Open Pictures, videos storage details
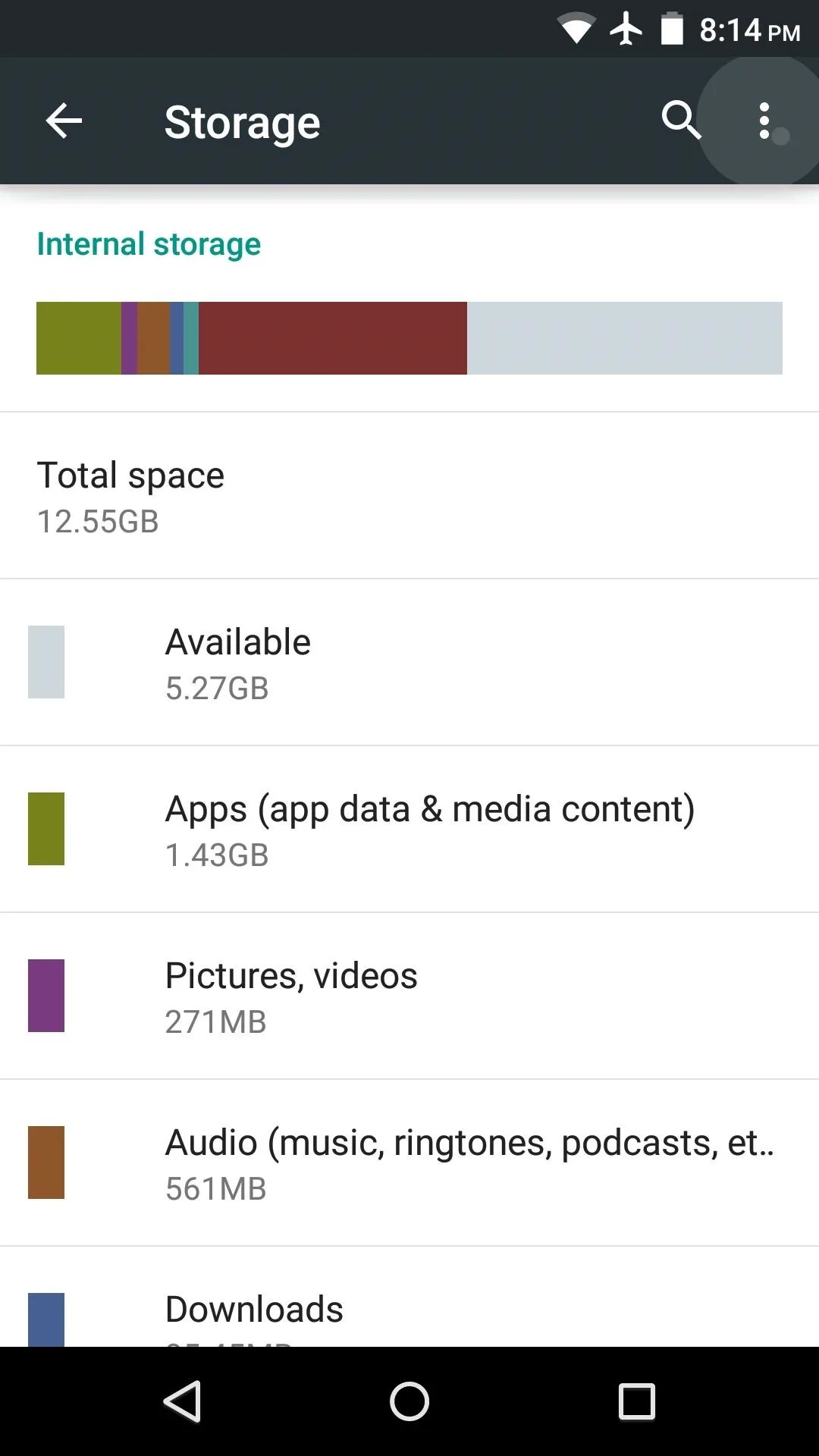 click(x=409, y=996)
